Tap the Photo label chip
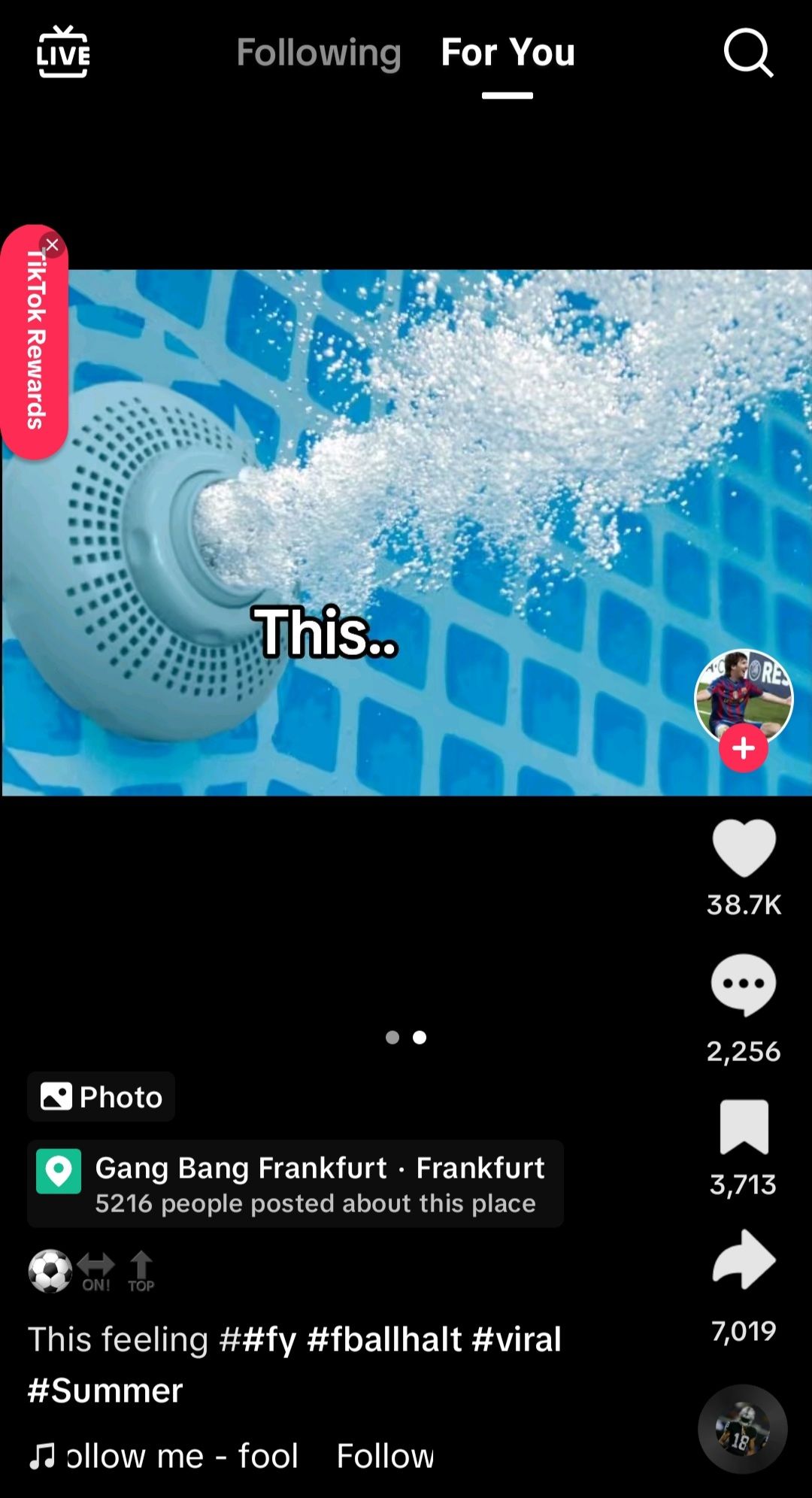The height and width of the screenshot is (1498, 812). point(101,1096)
